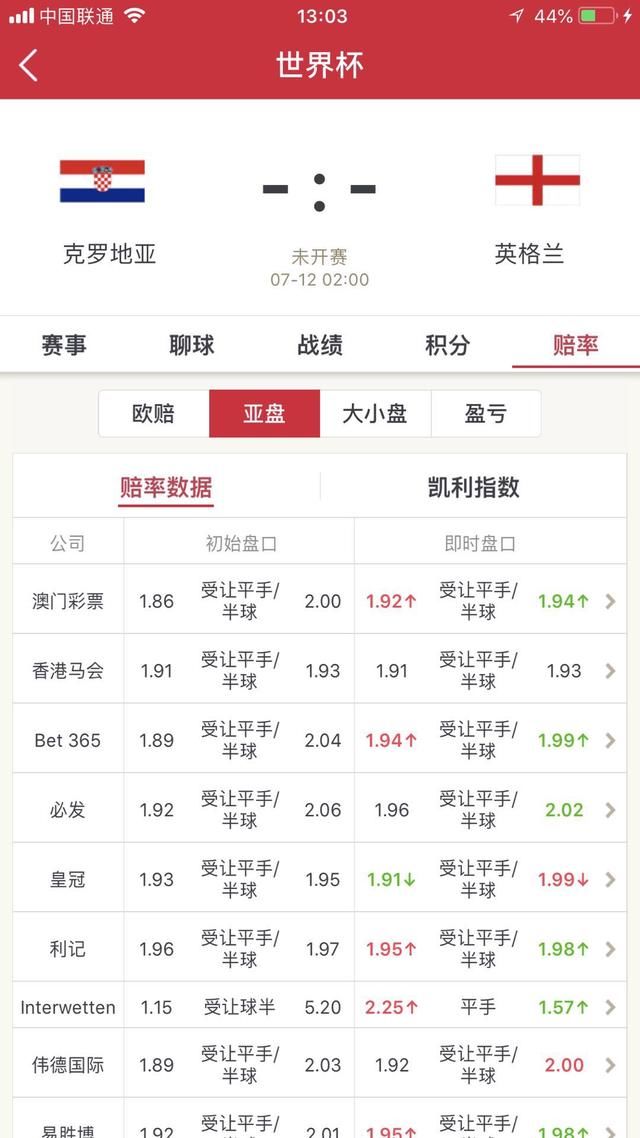Open the 伟德国际 odds row
The width and height of the screenshot is (640, 1138).
click(x=319, y=1065)
